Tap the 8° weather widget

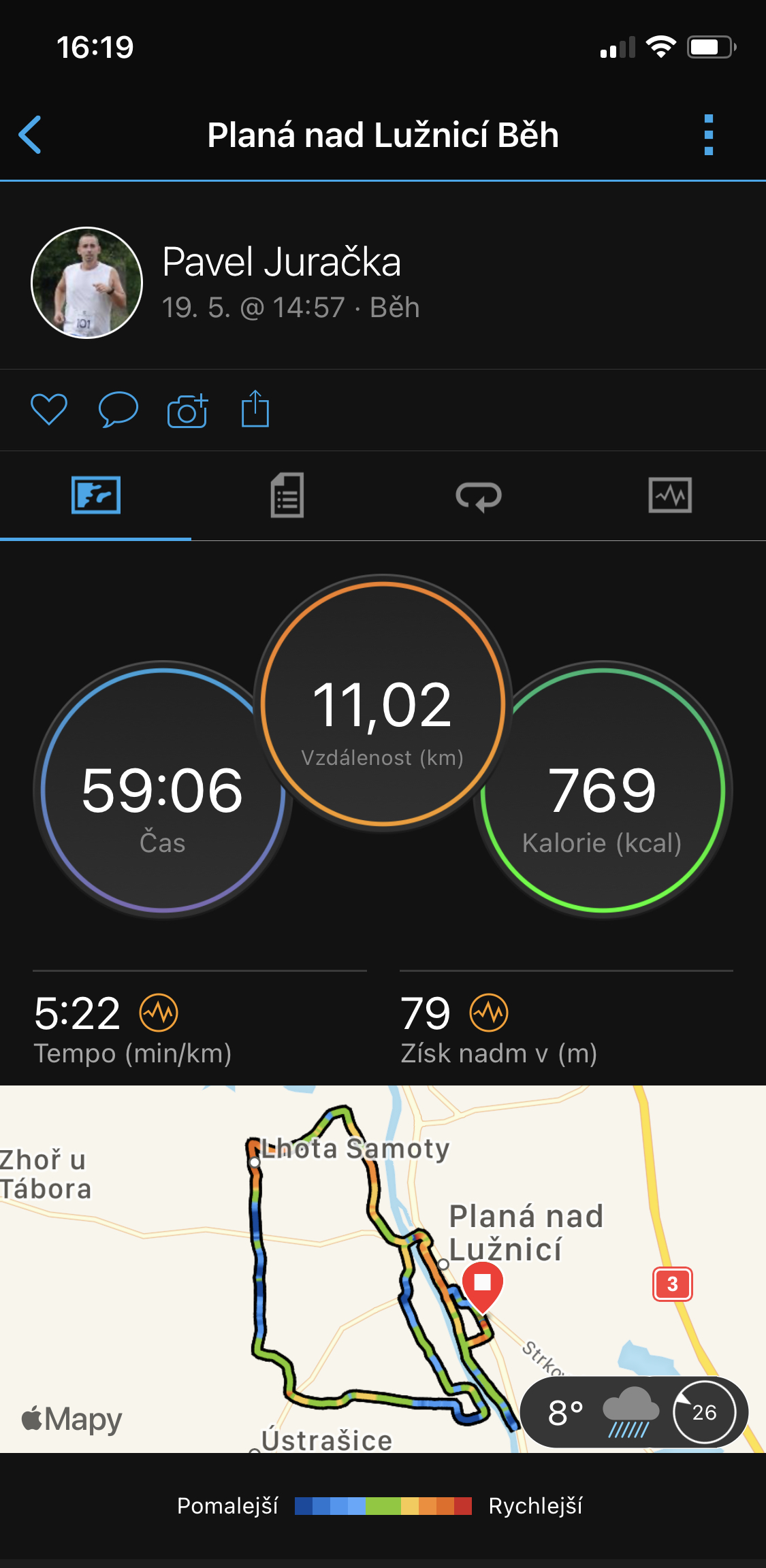click(634, 1411)
